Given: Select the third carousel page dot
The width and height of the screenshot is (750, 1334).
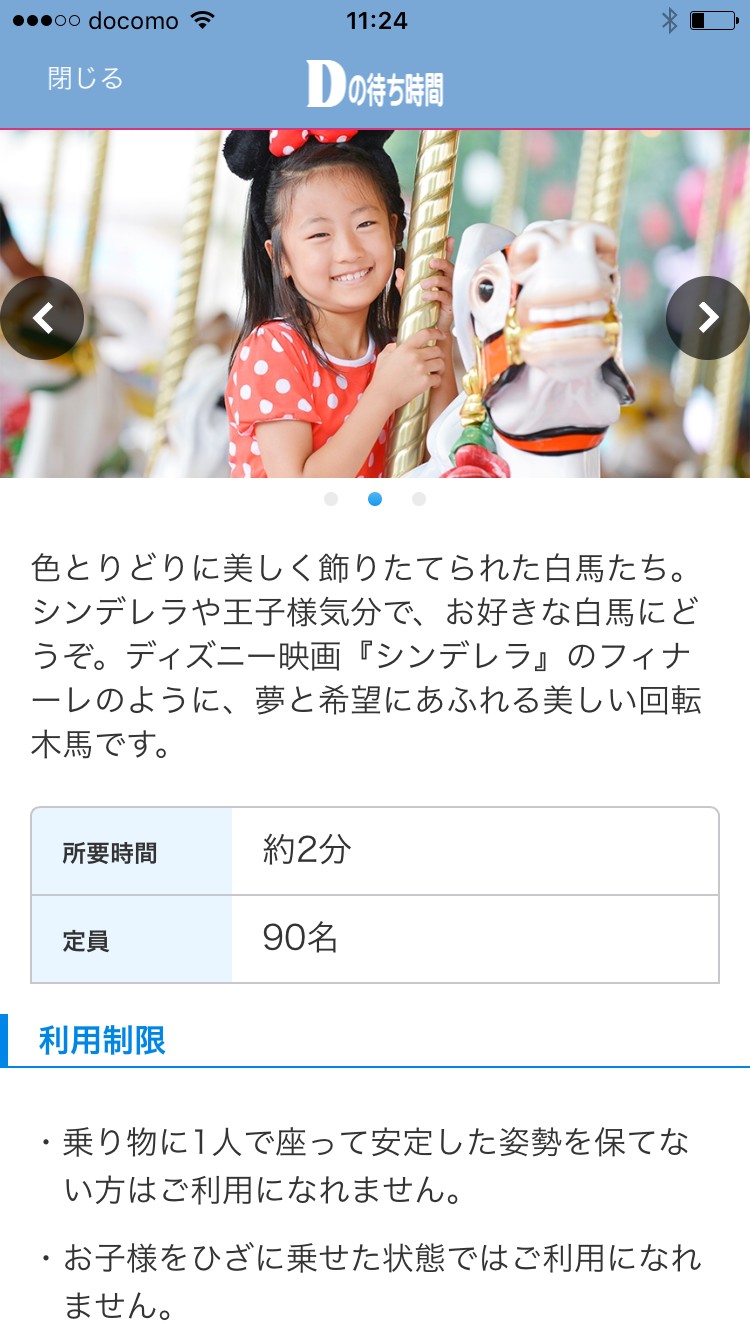Looking at the screenshot, I should click(419, 499).
